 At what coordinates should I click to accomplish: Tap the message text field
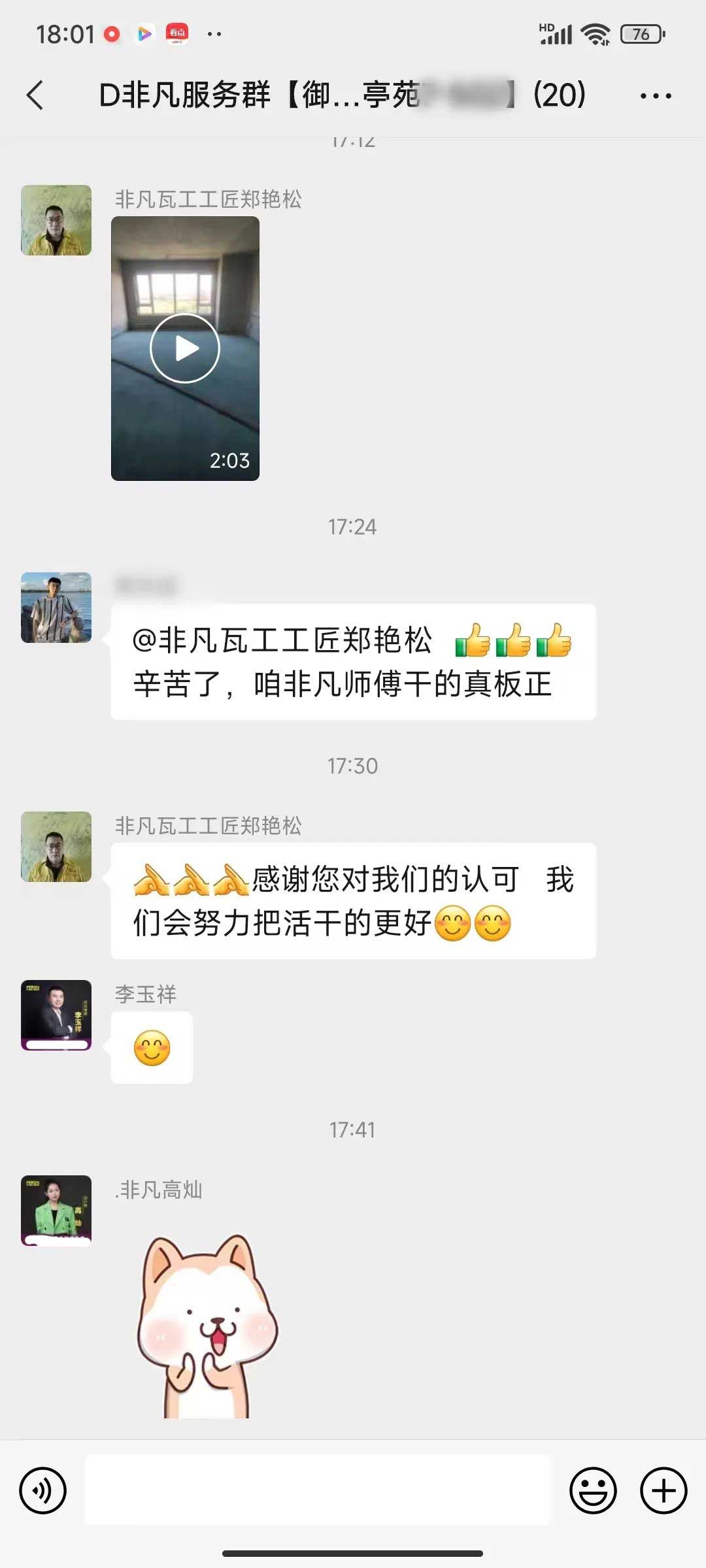[x=318, y=1492]
